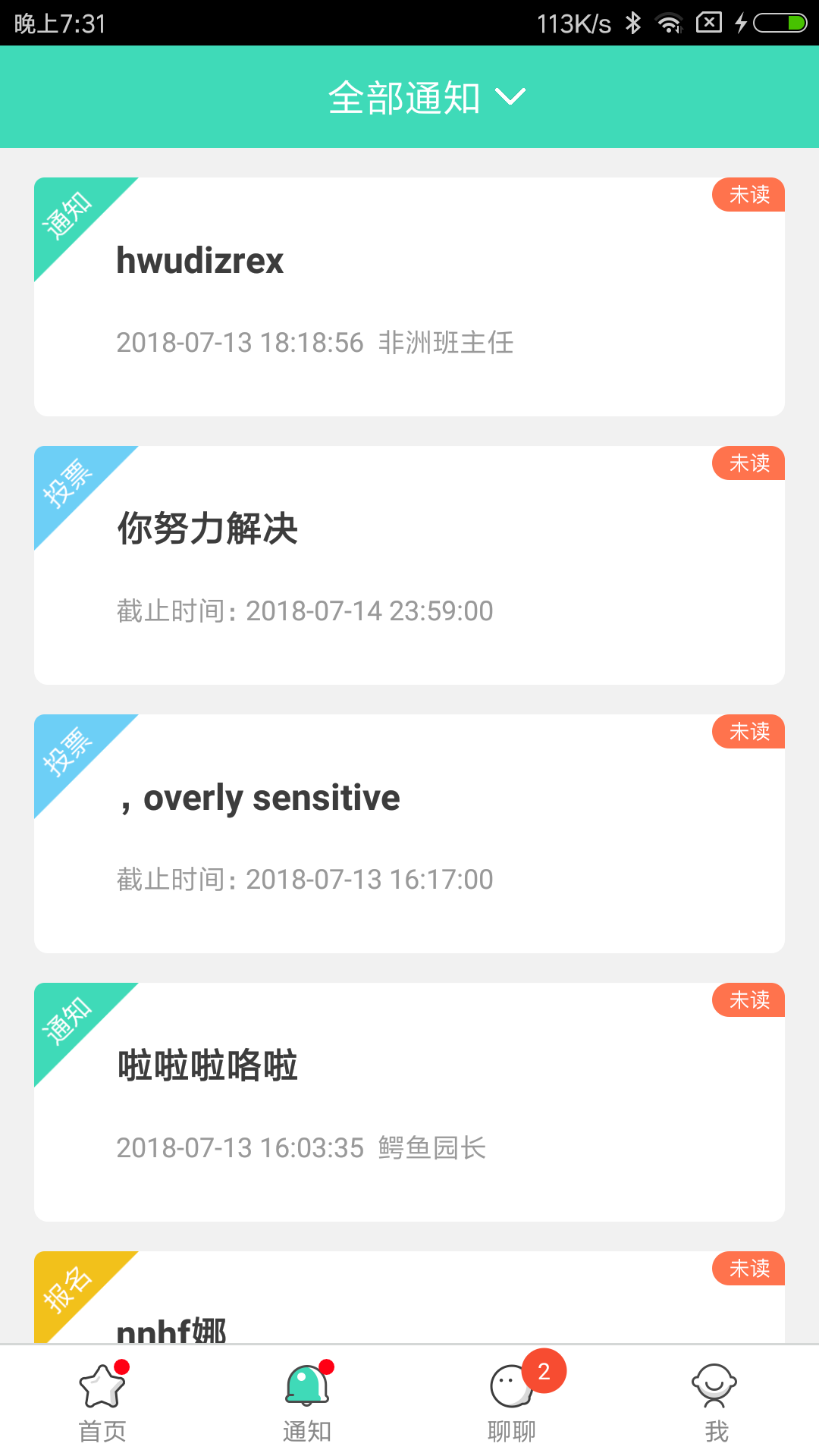Expand the 全部通知 filter dropdown
The width and height of the screenshot is (819, 1456).
point(426,98)
